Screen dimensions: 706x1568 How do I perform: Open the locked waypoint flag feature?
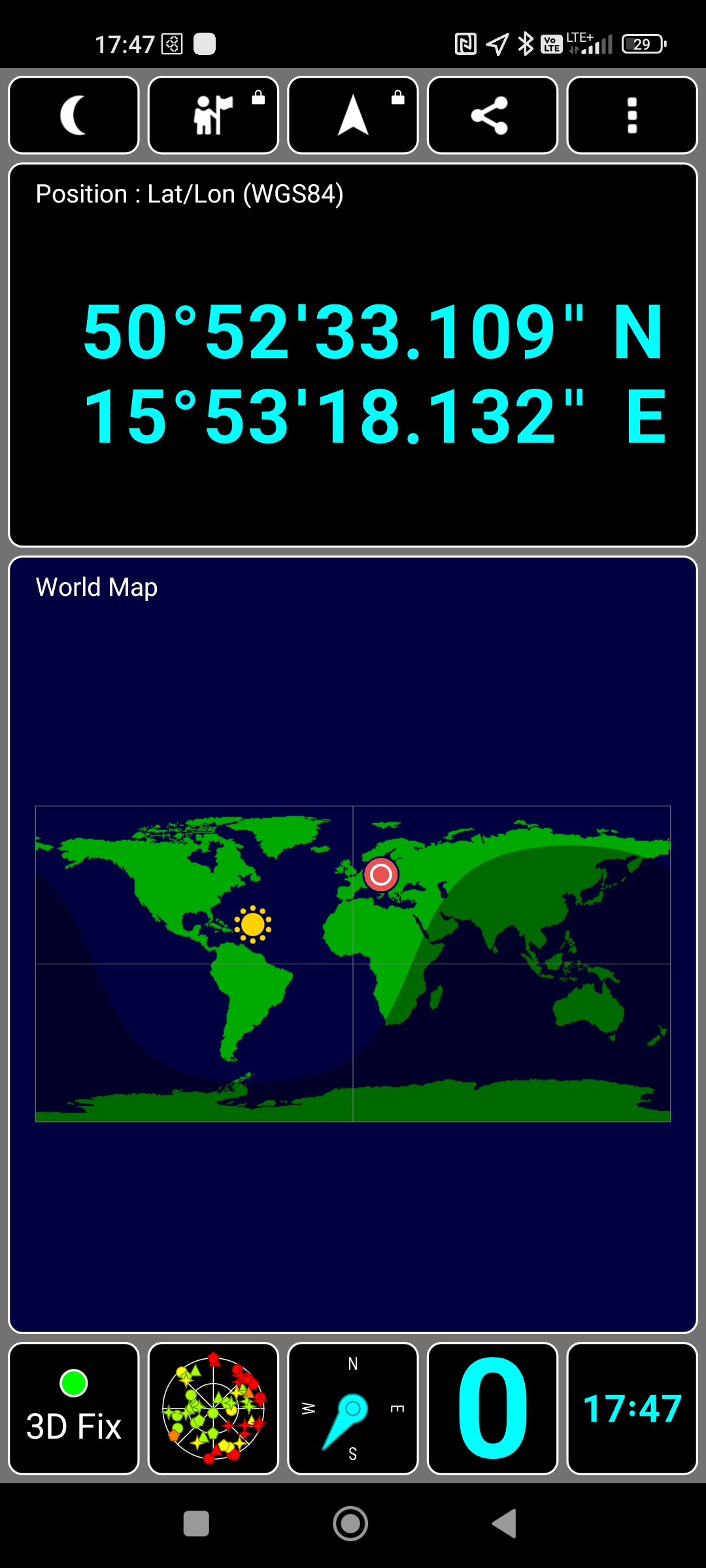tap(213, 115)
